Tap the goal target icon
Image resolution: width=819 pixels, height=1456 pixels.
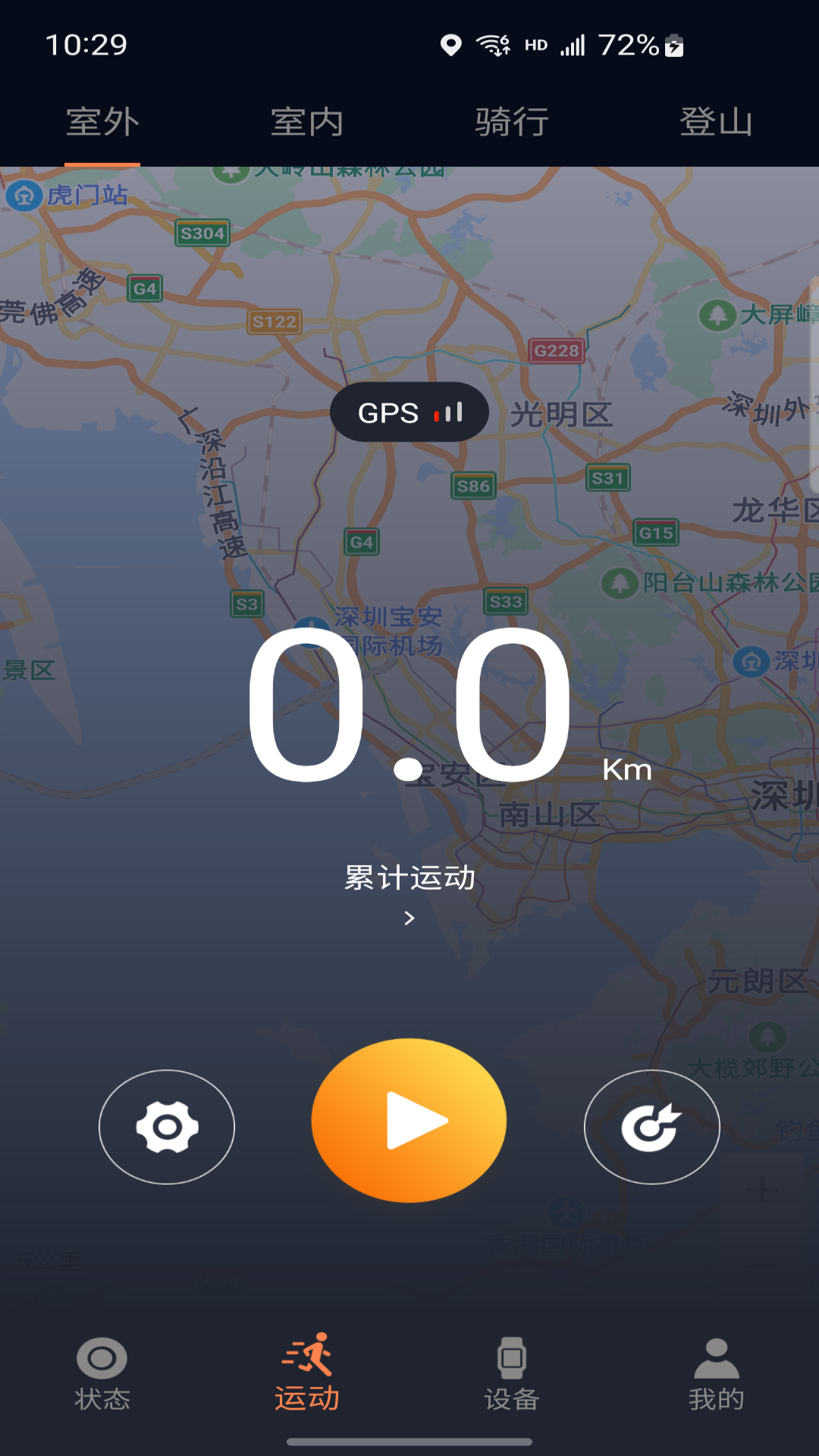tap(651, 1127)
